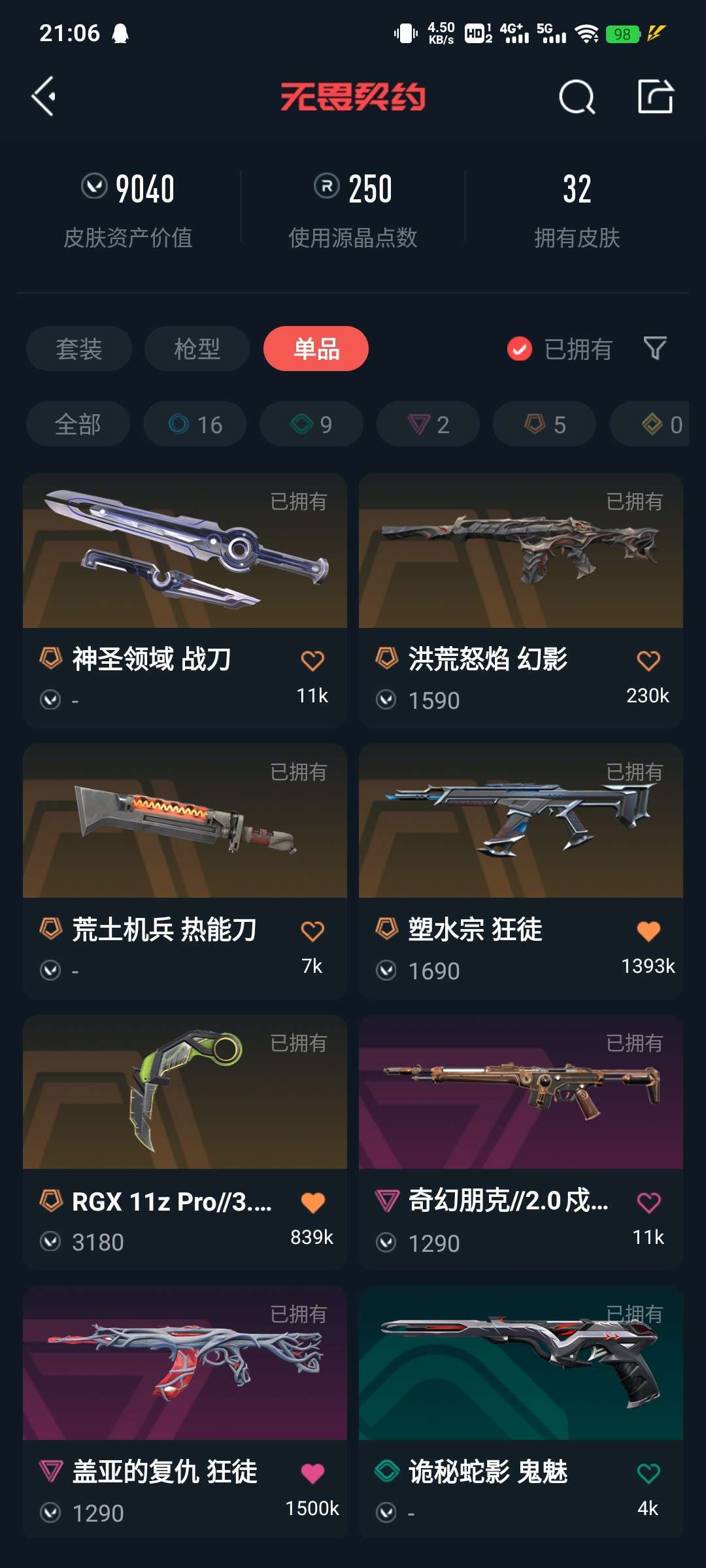Filter by the pink tier chip 2
This screenshot has width=706, height=1568.
click(x=428, y=424)
